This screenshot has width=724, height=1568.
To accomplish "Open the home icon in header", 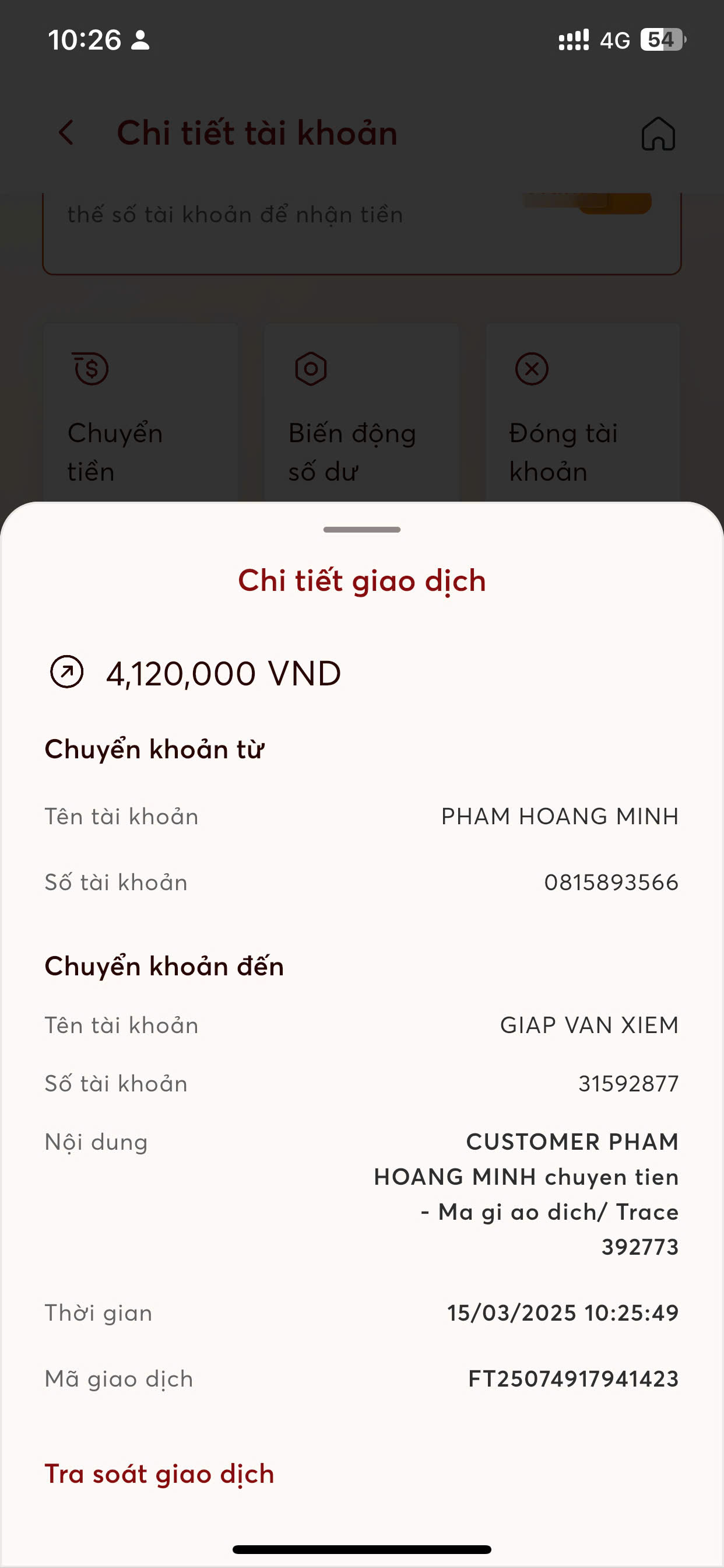I will 658,134.
